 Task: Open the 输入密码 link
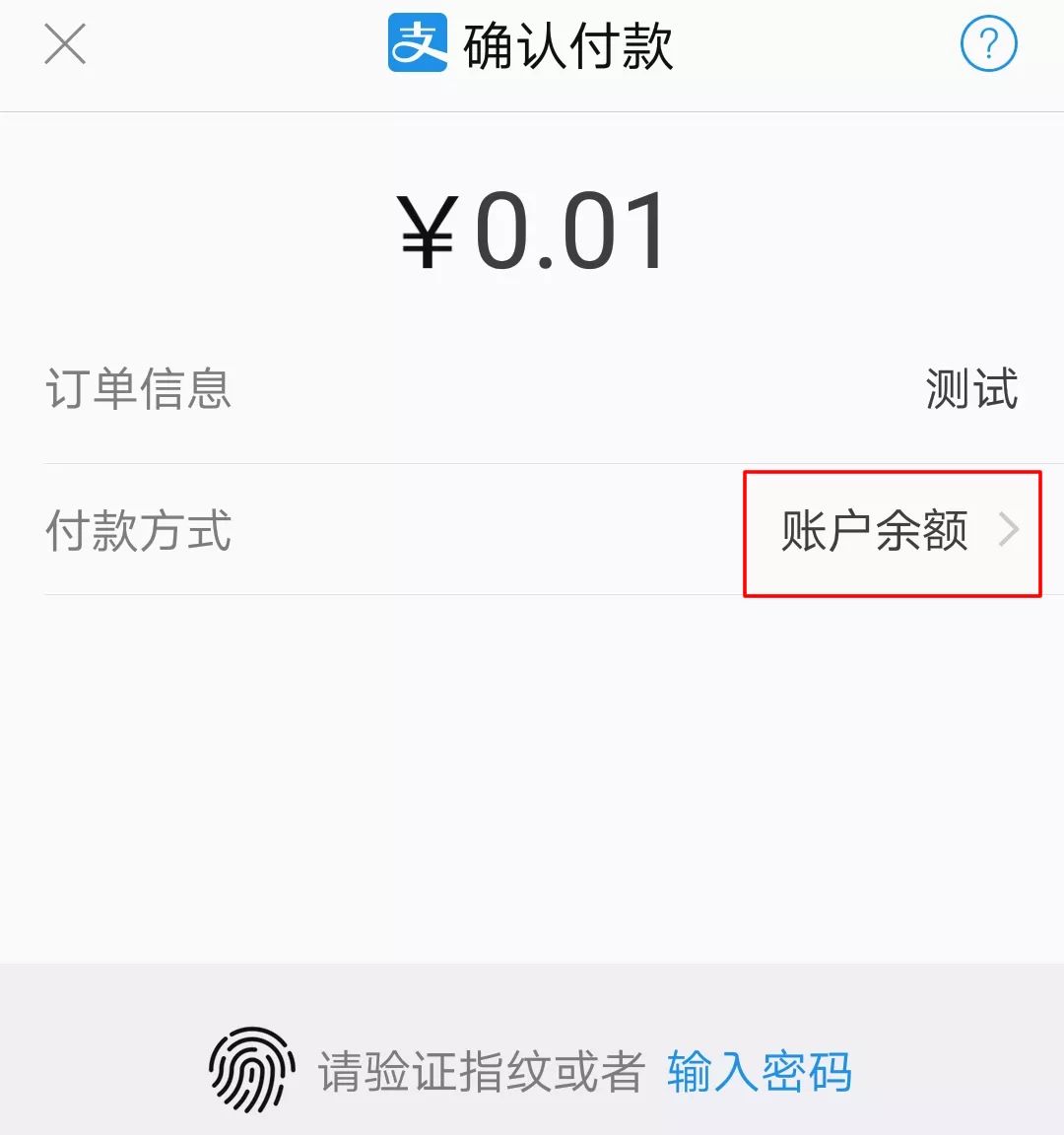tap(762, 1073)
